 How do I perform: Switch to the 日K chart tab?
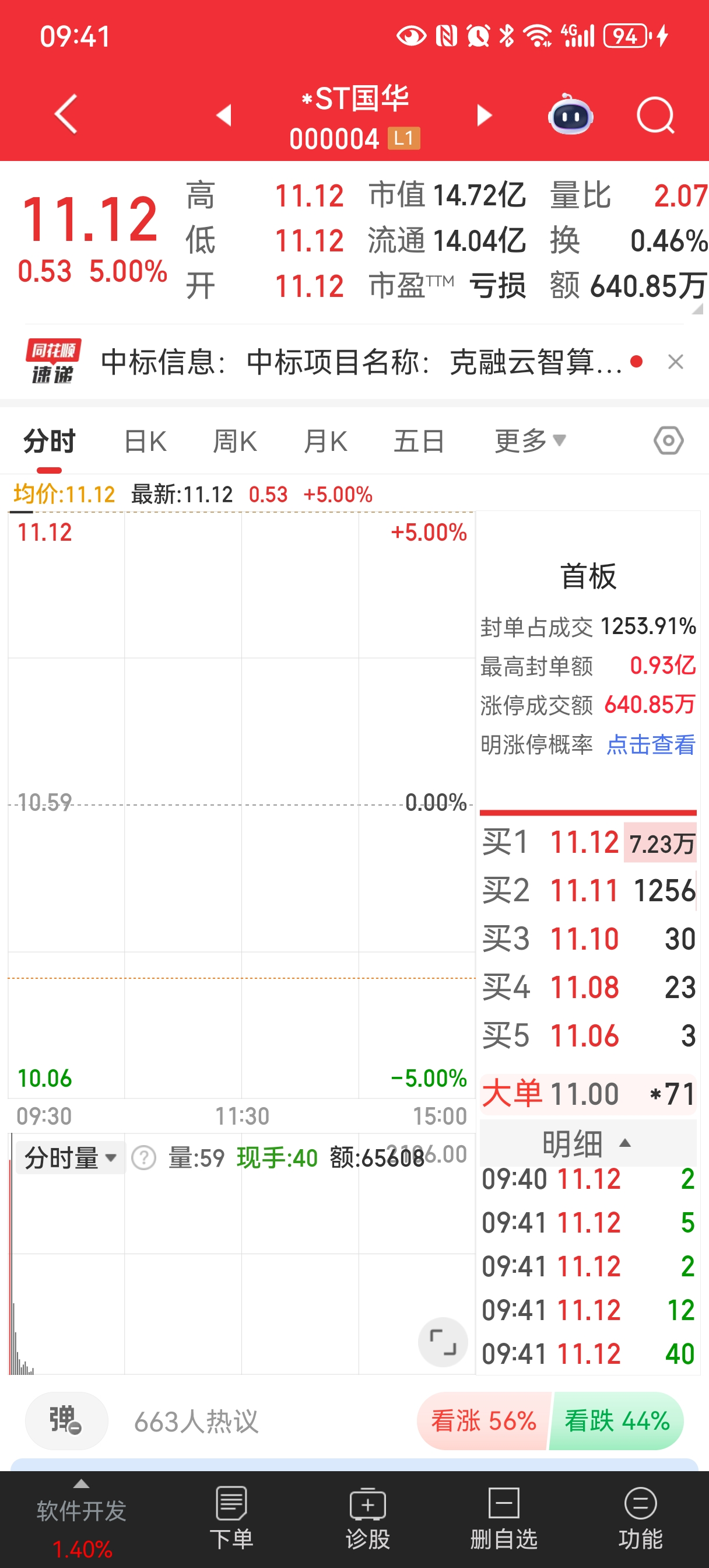pos(145,442)
